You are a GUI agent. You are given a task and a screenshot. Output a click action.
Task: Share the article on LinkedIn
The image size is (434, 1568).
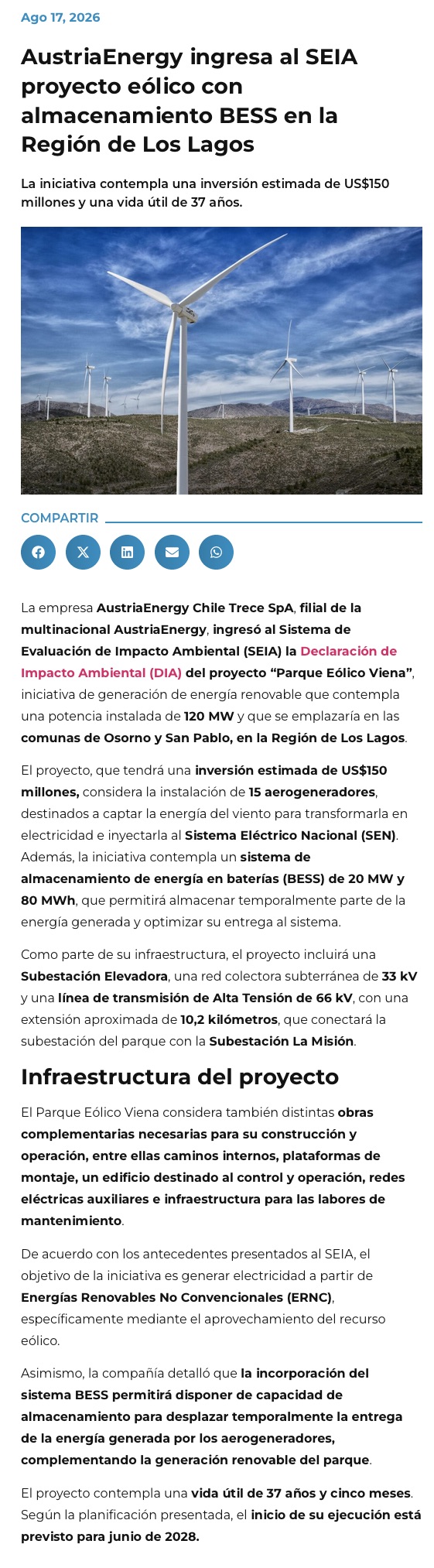click(x=127, y=552)
